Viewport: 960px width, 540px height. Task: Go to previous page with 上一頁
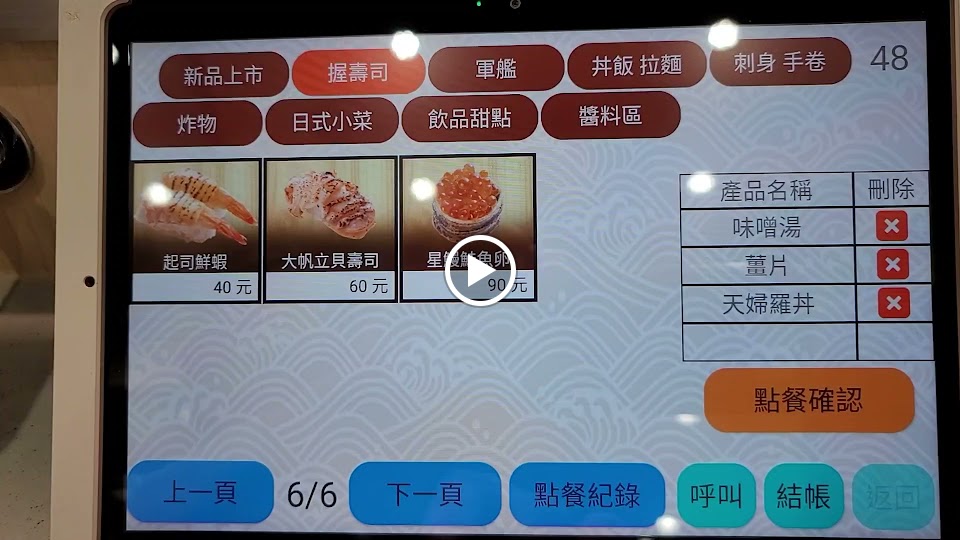(x=200, y=492)
